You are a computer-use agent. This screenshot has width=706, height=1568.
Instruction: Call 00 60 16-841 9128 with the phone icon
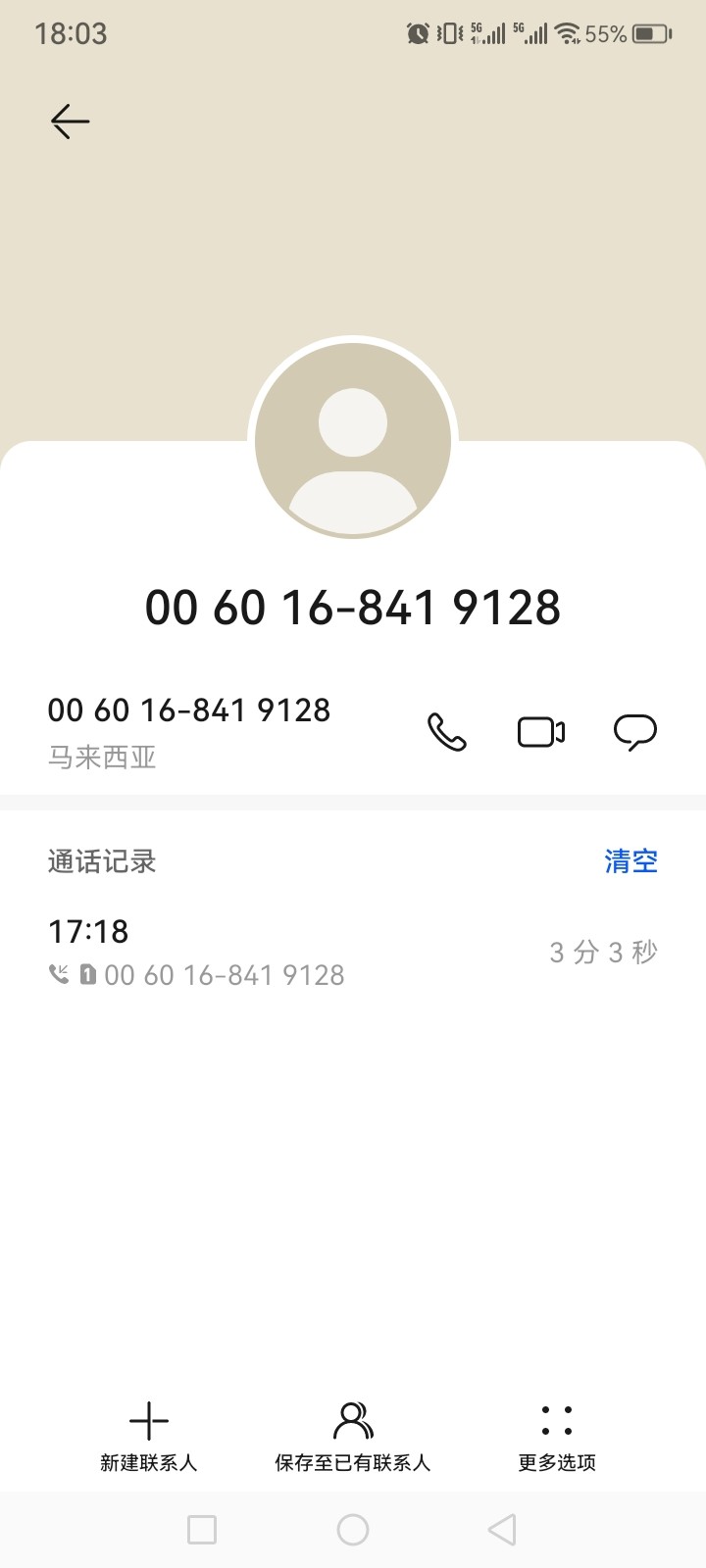click(447, 732)
